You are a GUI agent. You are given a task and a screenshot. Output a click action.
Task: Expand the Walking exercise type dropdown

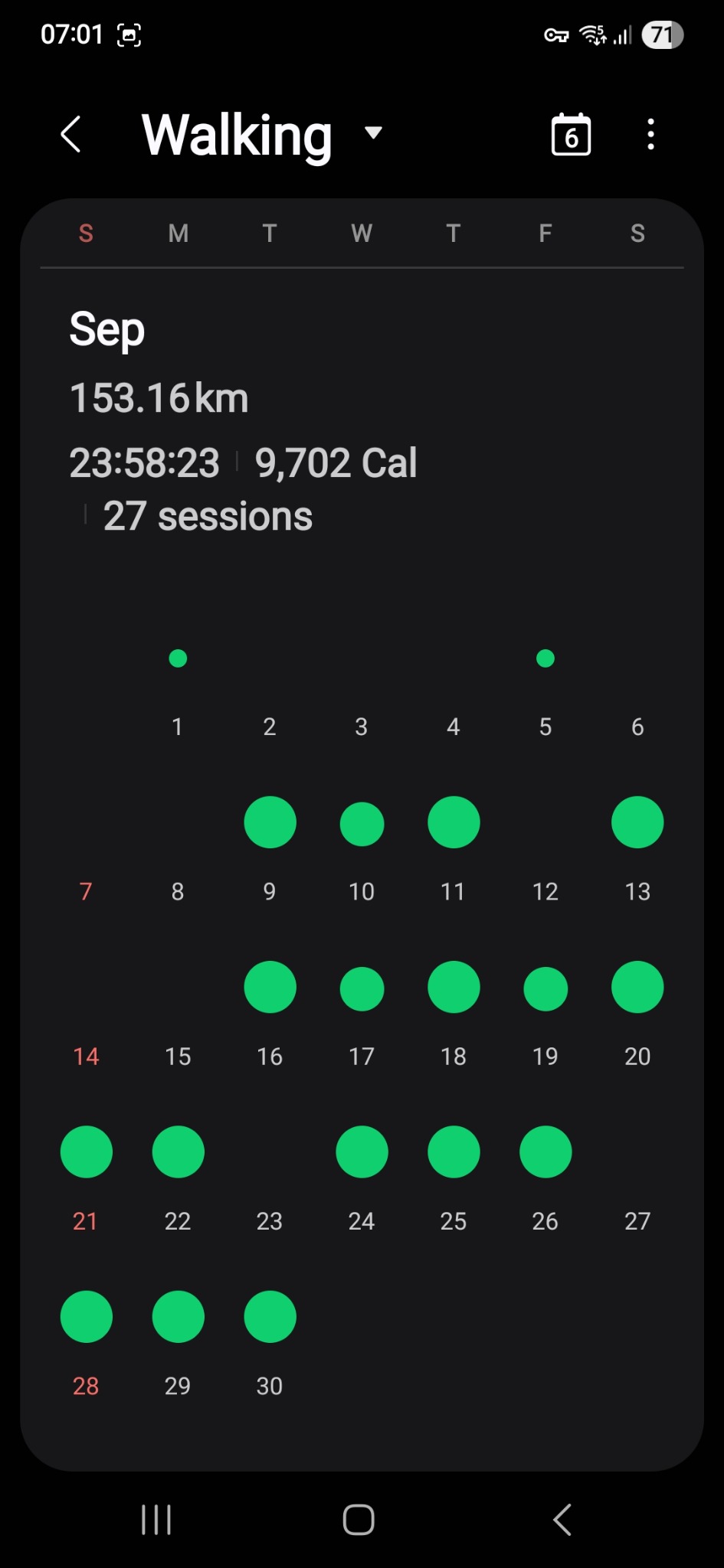pos(373,133)
